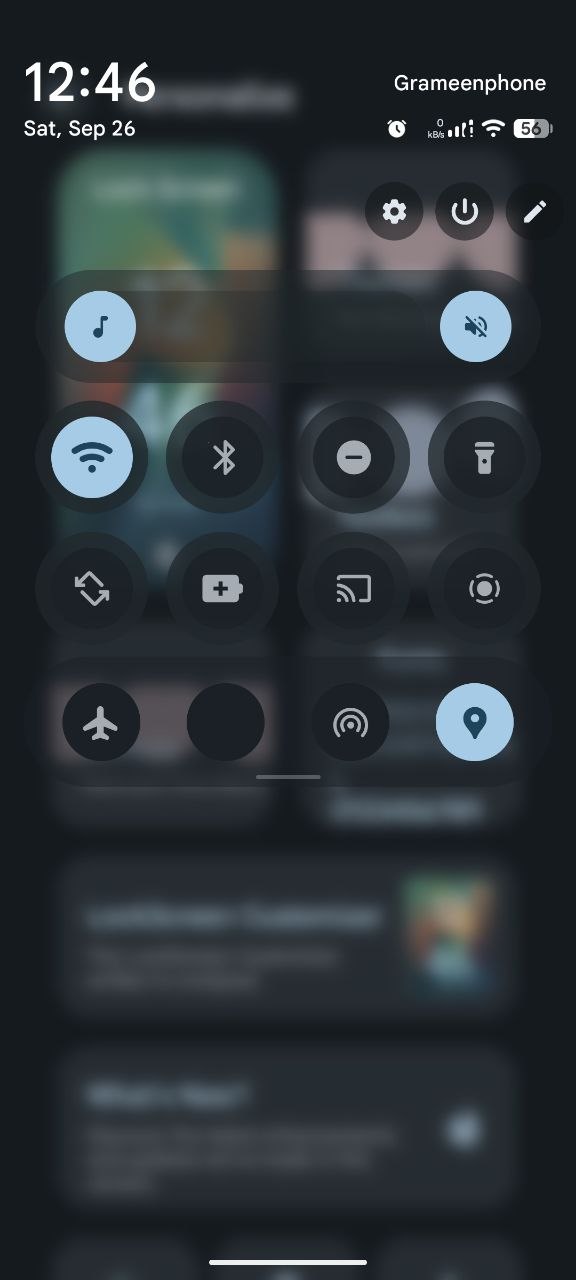Turn off Wi-Fi
Image resolution: width=576 pixels, height=1280 pixels.
tap(92, 458)
